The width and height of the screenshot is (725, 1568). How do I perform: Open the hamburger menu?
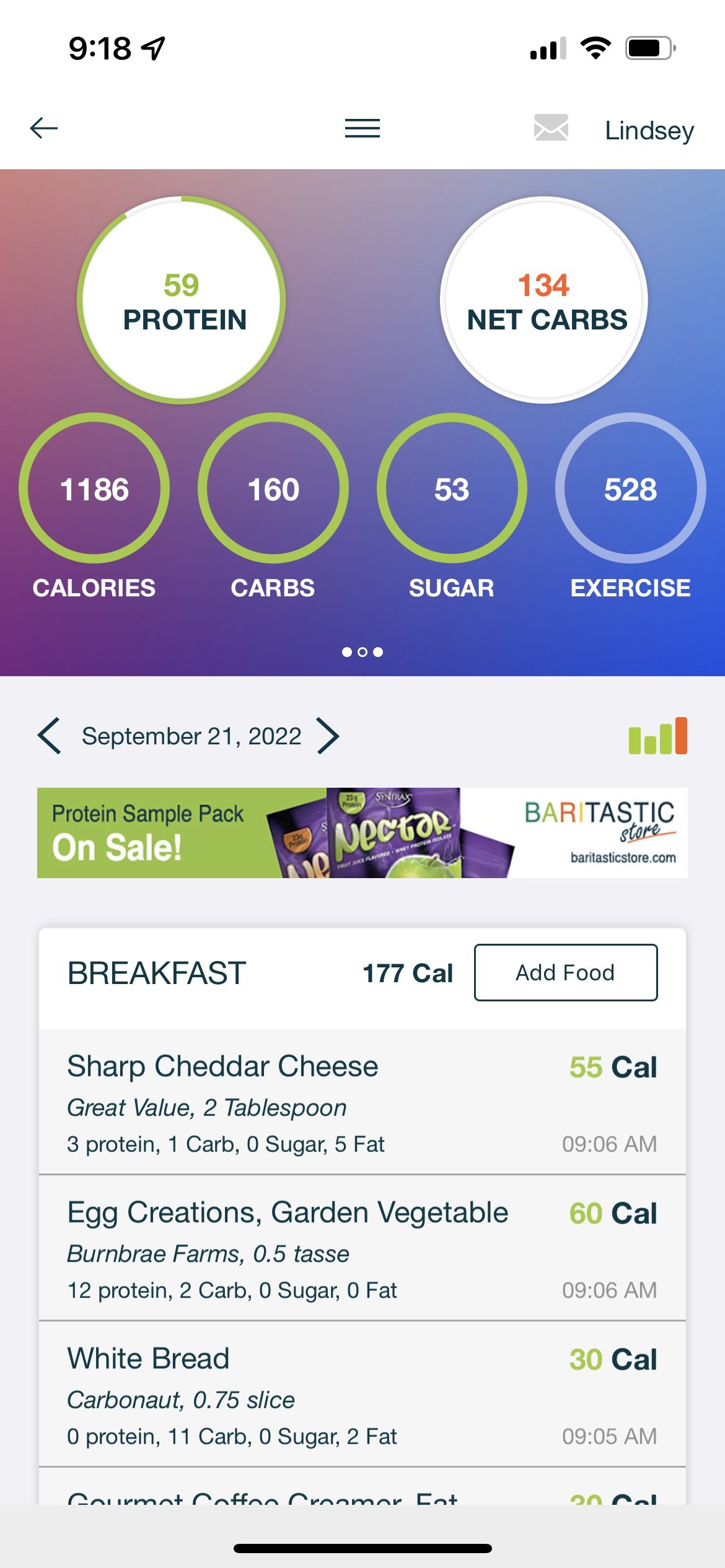(362, 128)
